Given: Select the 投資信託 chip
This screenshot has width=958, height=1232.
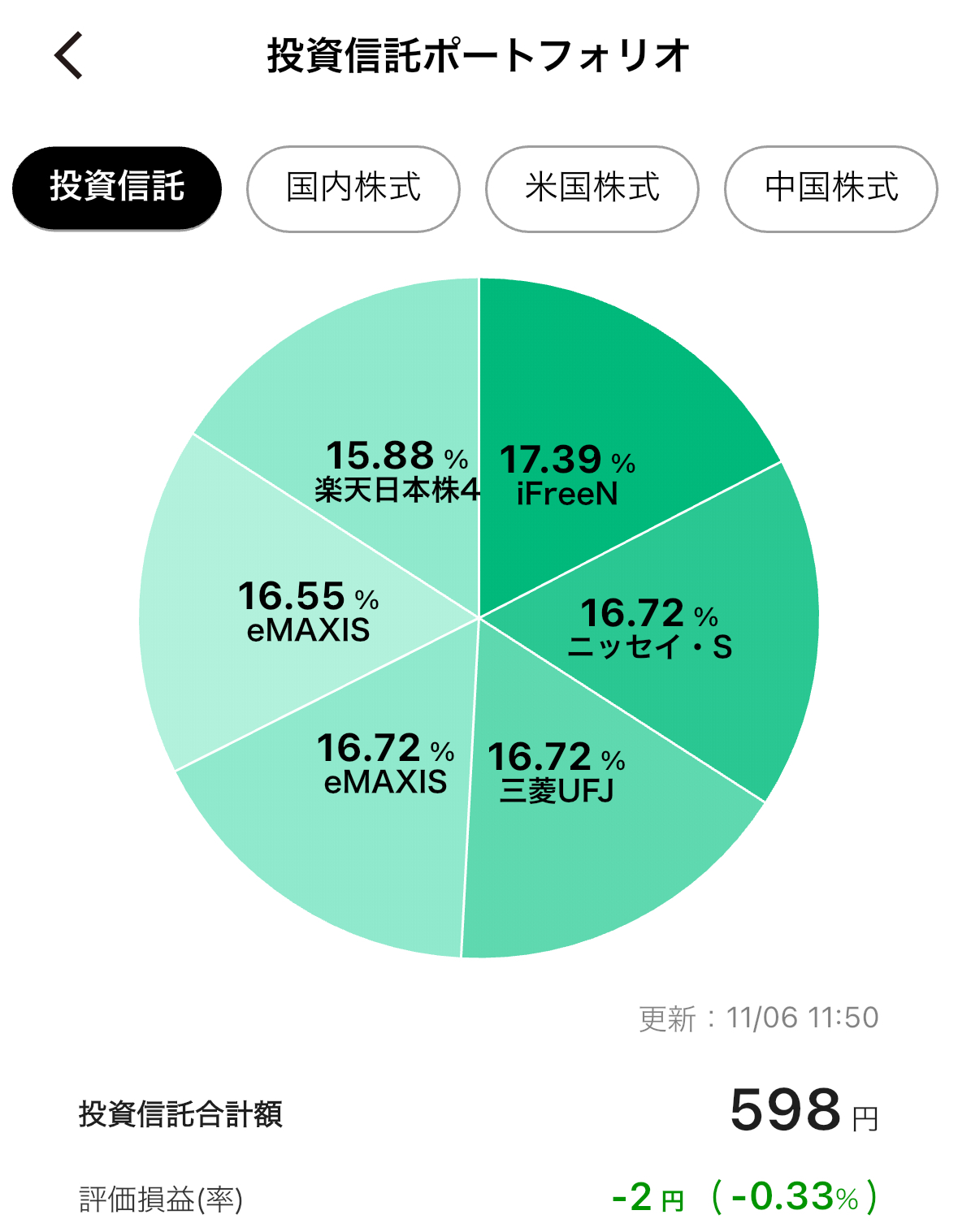Looking at the screenshot, I should pos(117,188).
